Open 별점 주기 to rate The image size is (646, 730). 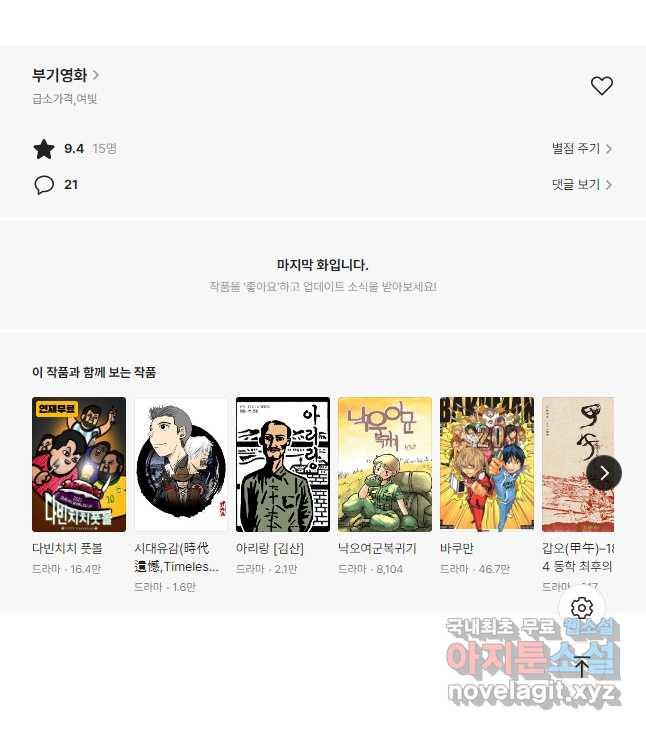click(x=581, y=149)
